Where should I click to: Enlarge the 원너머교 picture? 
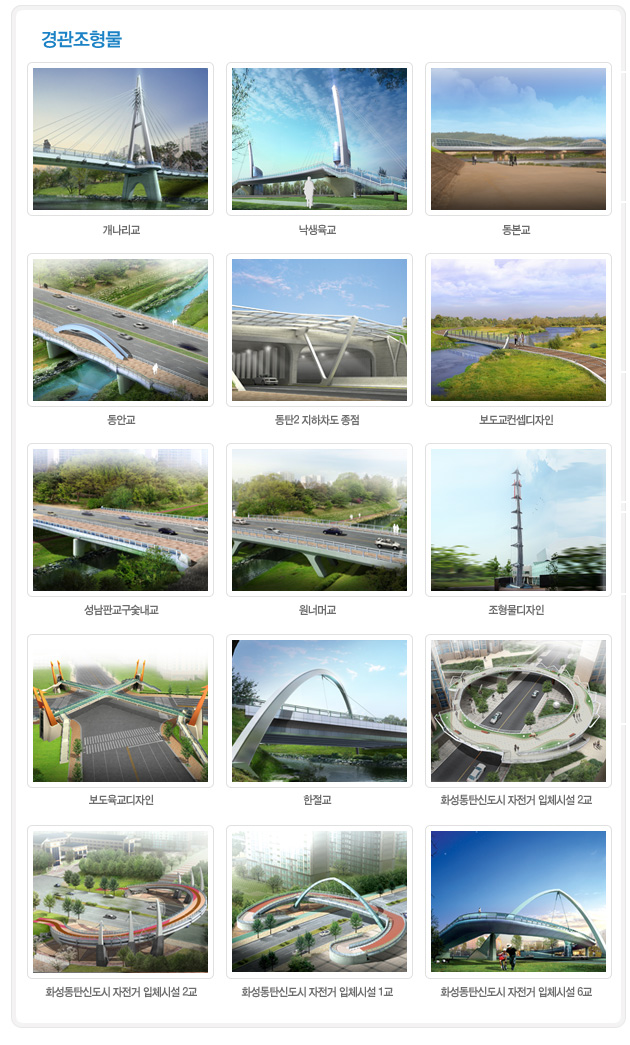pyautogui.click(x=319, y=519)
